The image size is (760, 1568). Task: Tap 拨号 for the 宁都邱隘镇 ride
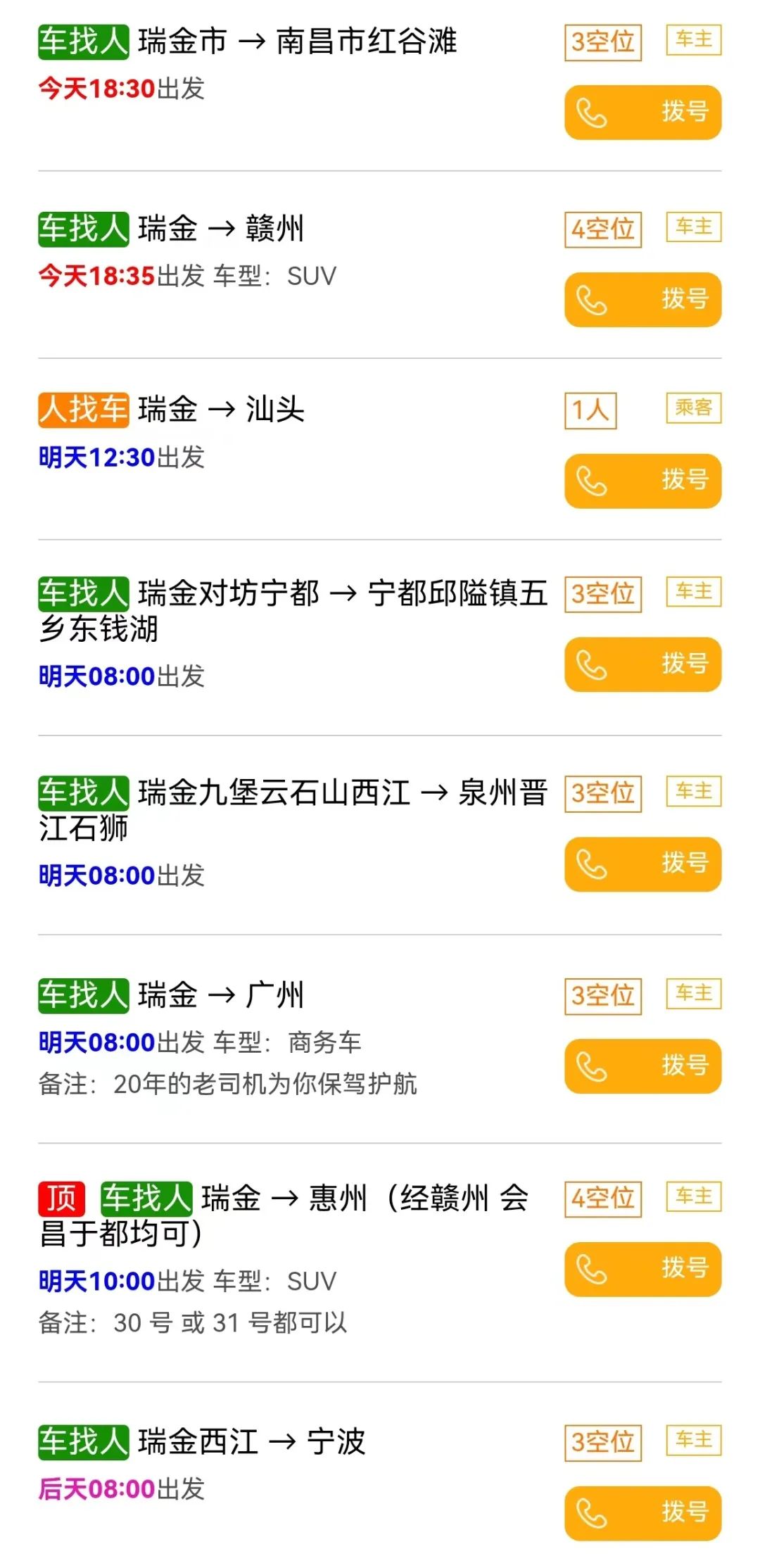[x=642, y=664]
